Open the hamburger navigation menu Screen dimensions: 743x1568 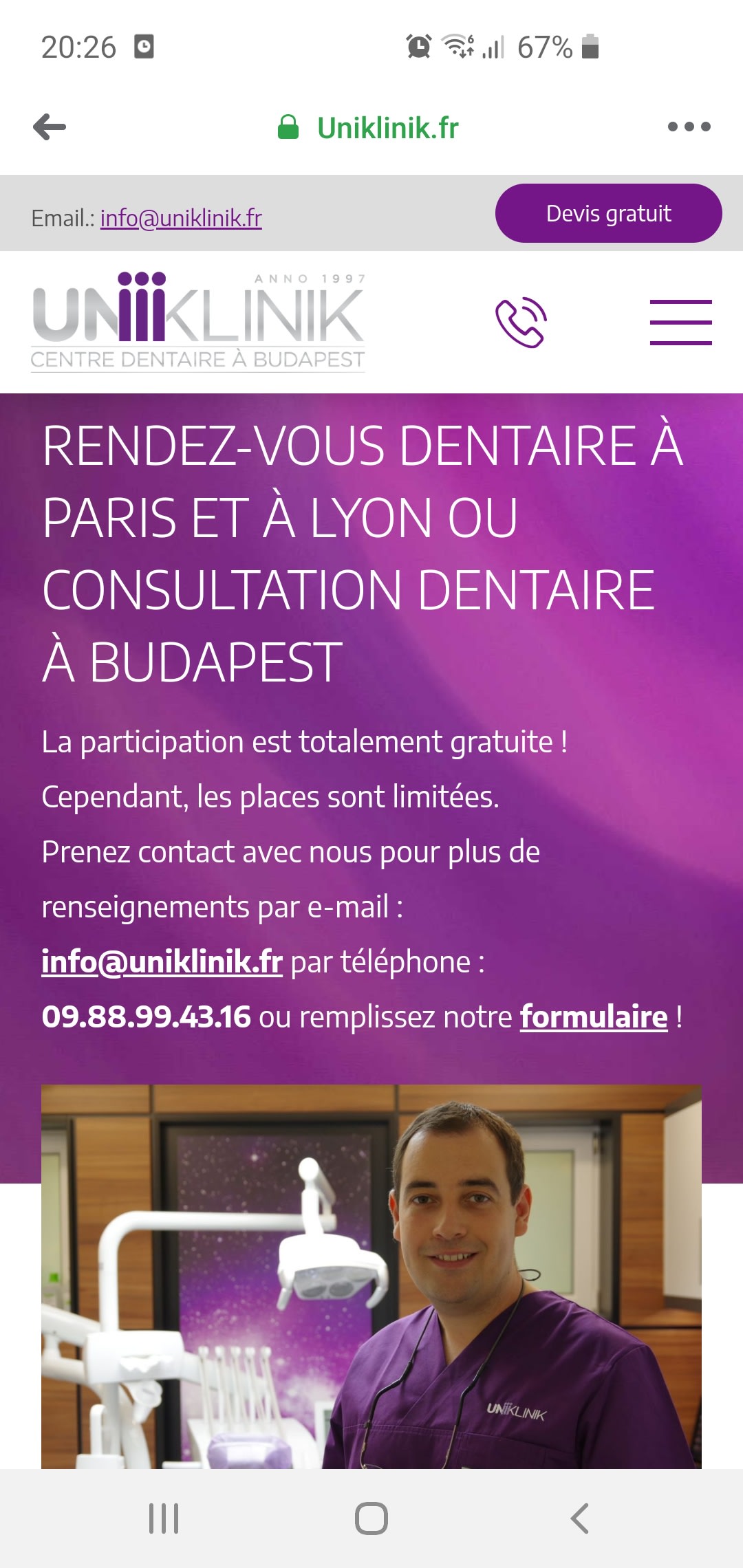tap(680, 322)
